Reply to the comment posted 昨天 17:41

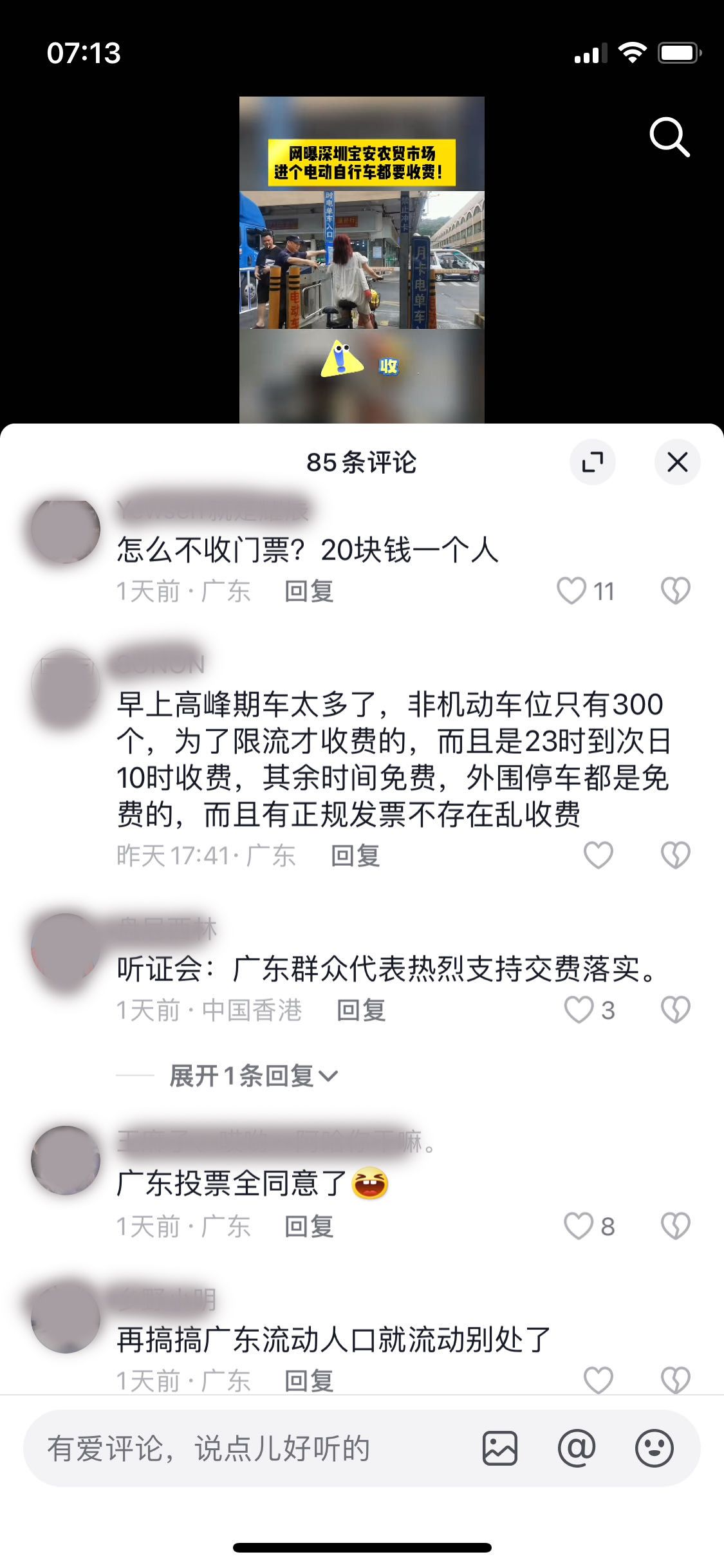(355, 855)
